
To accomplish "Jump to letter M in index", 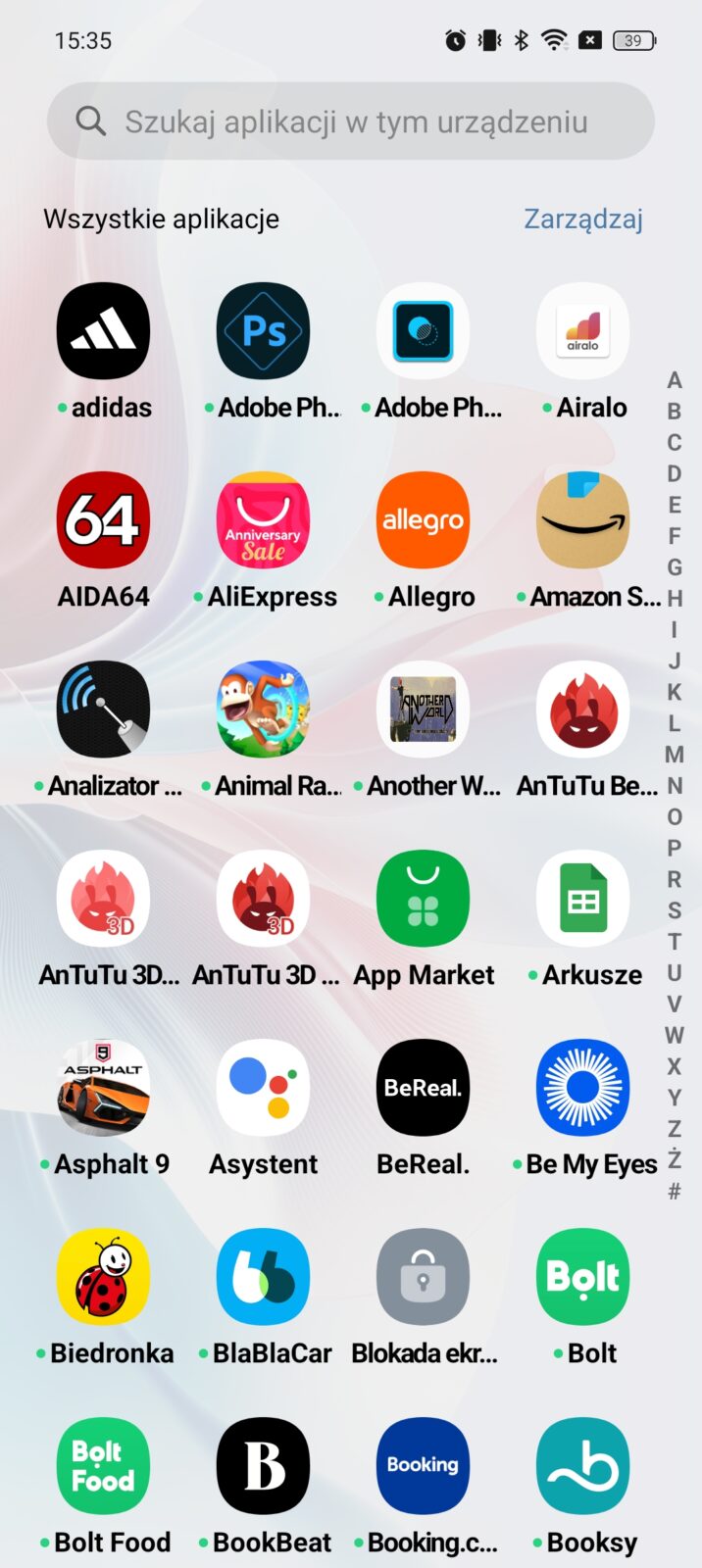I will tap(674, 755).
